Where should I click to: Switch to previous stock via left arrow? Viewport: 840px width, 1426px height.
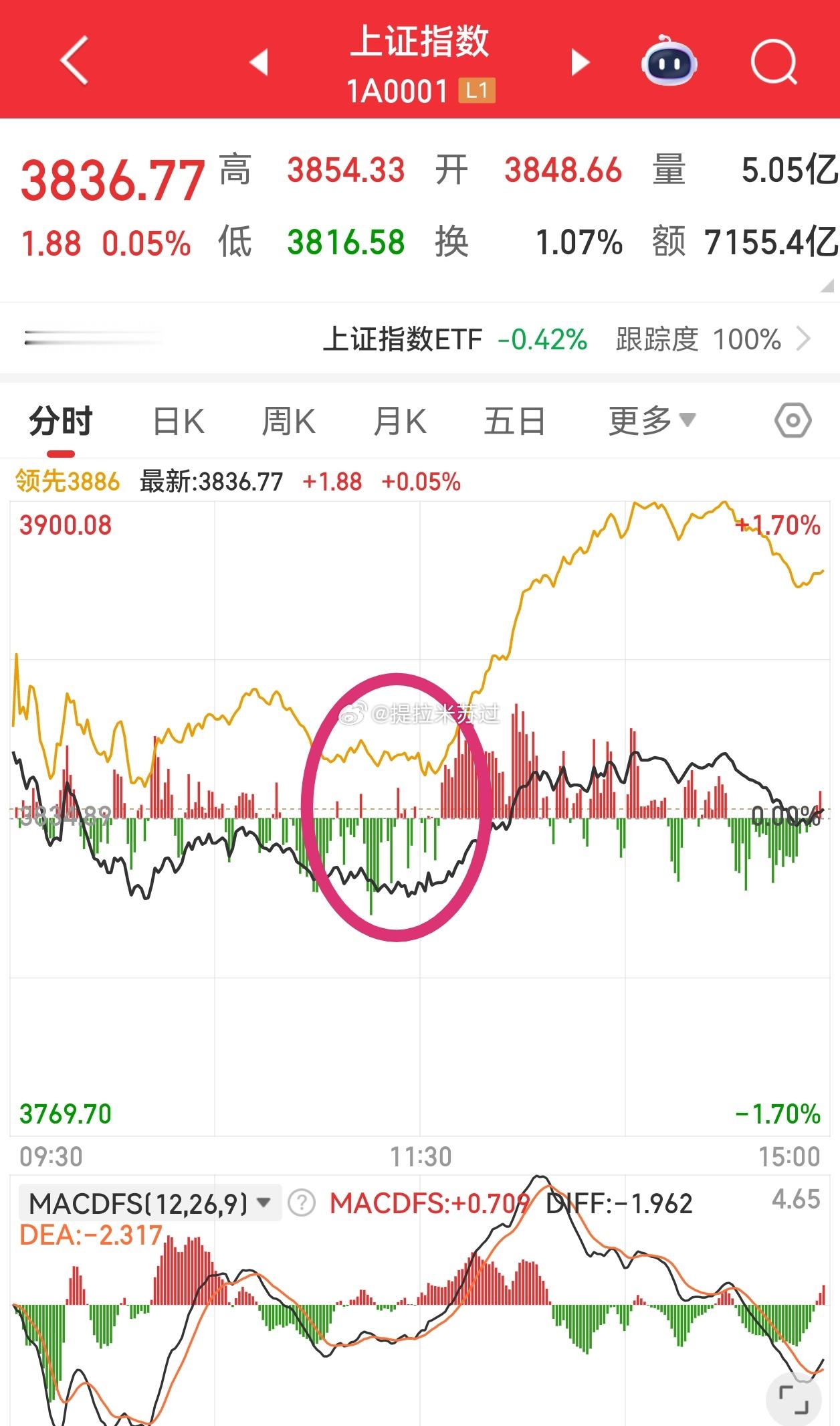pos(260,62)
